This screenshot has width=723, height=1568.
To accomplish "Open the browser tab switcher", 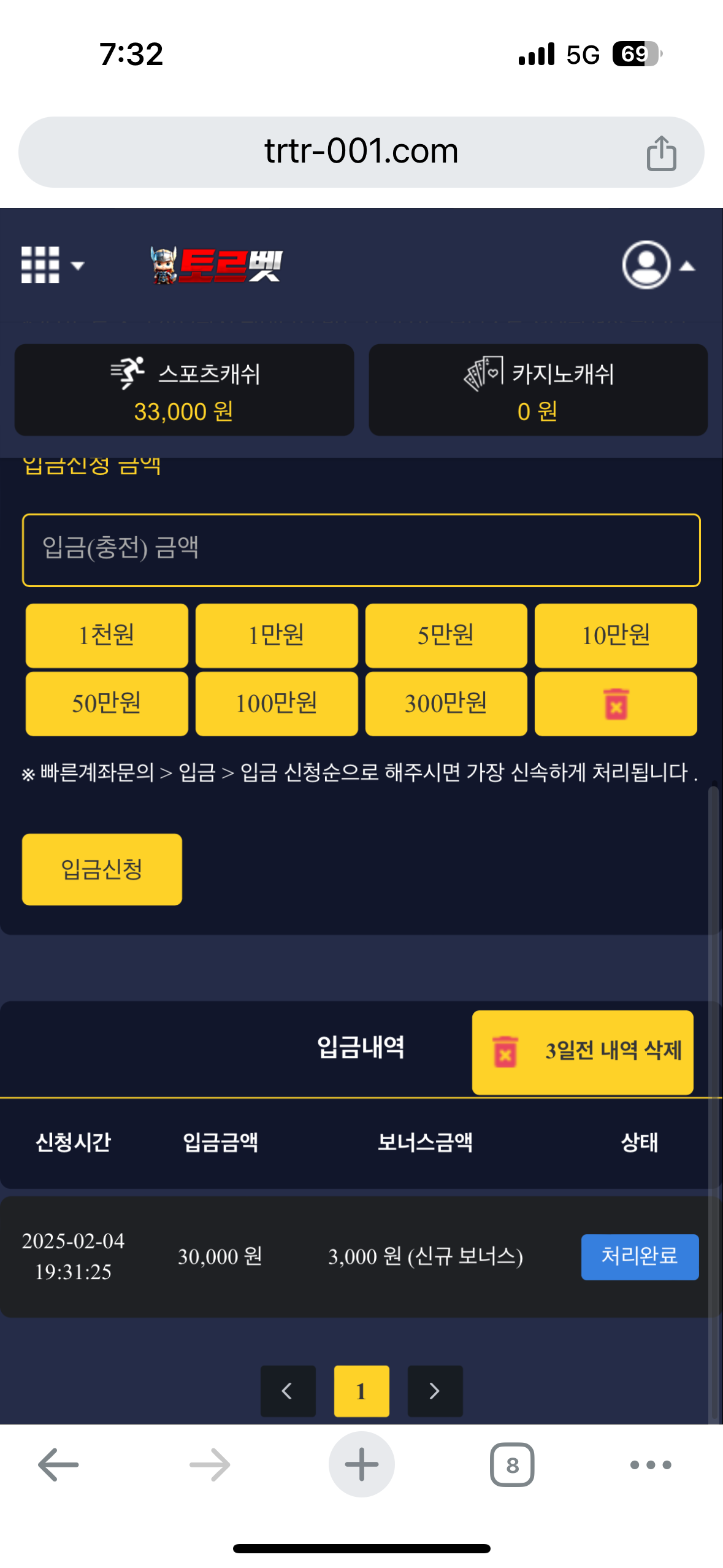I will click(x=512, y=1464).
